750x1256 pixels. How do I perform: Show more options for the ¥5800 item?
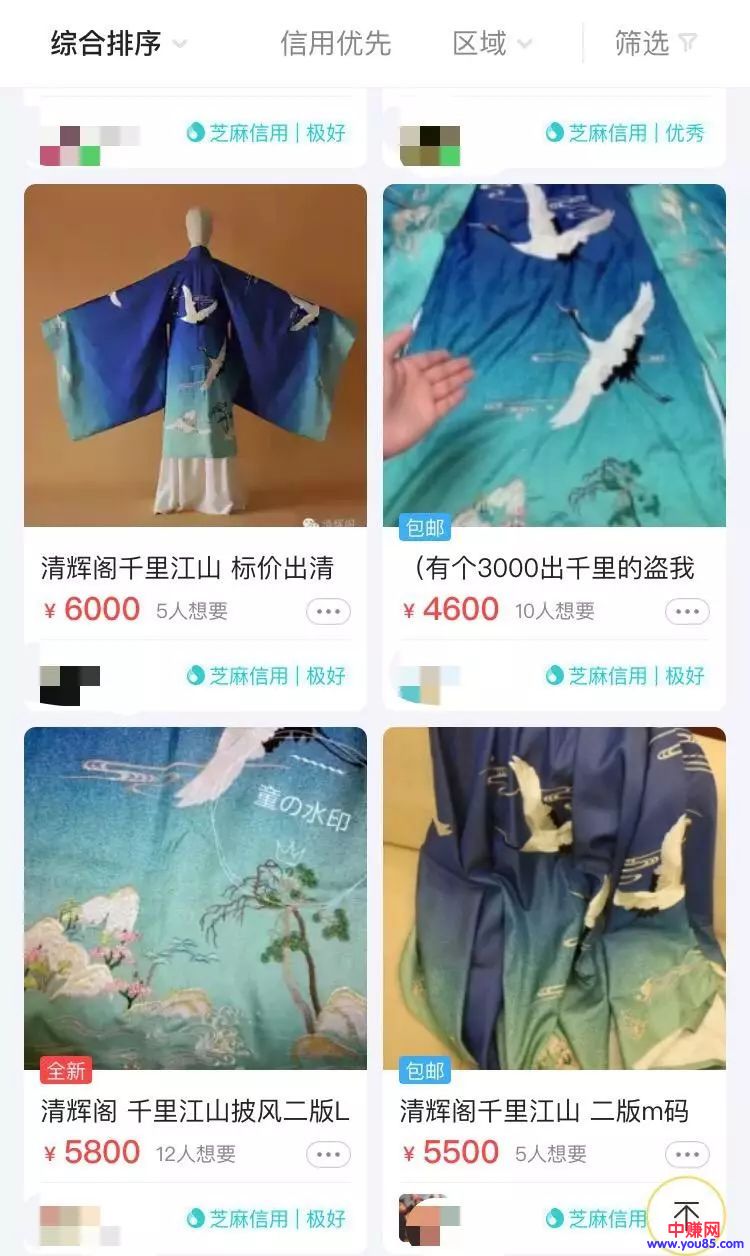(328, 1154)
